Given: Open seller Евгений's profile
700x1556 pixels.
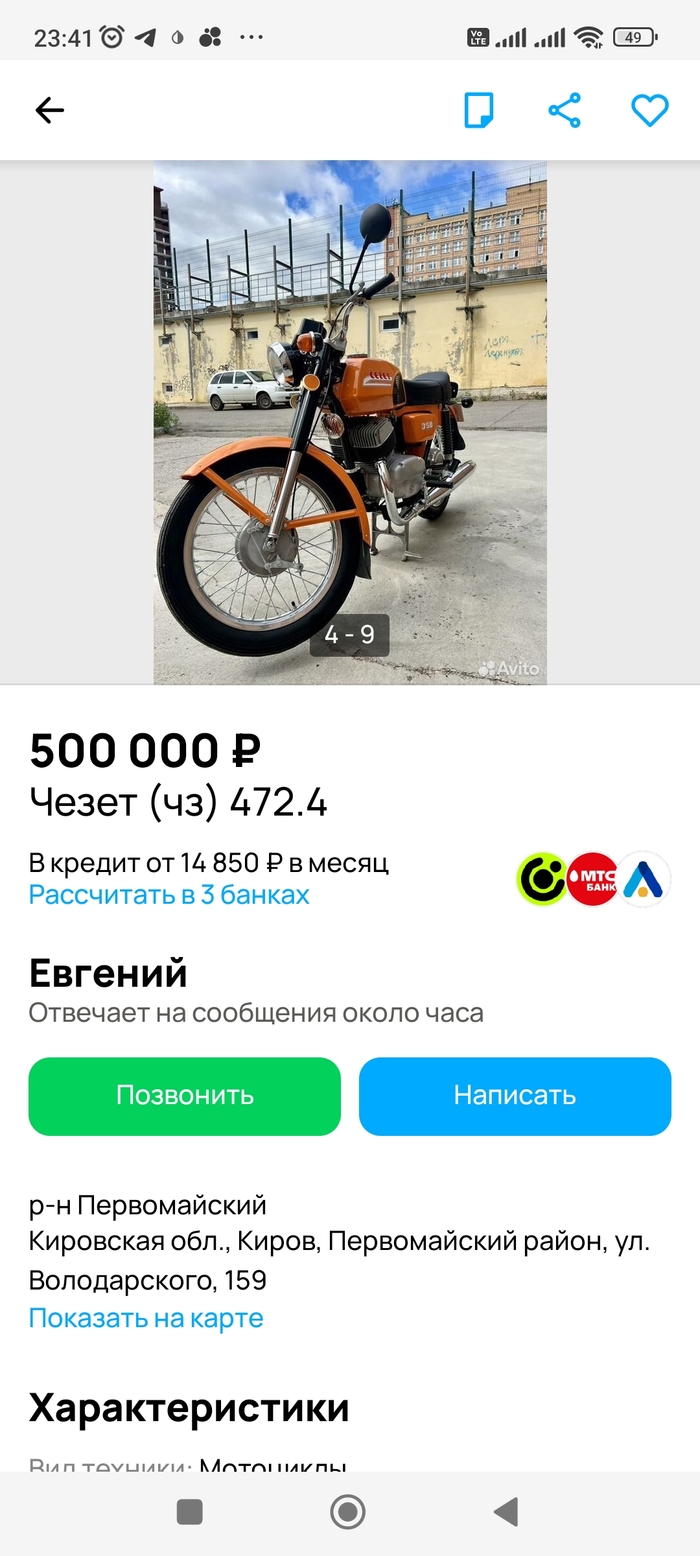Looking at the screenshot, I should point(108,973).
